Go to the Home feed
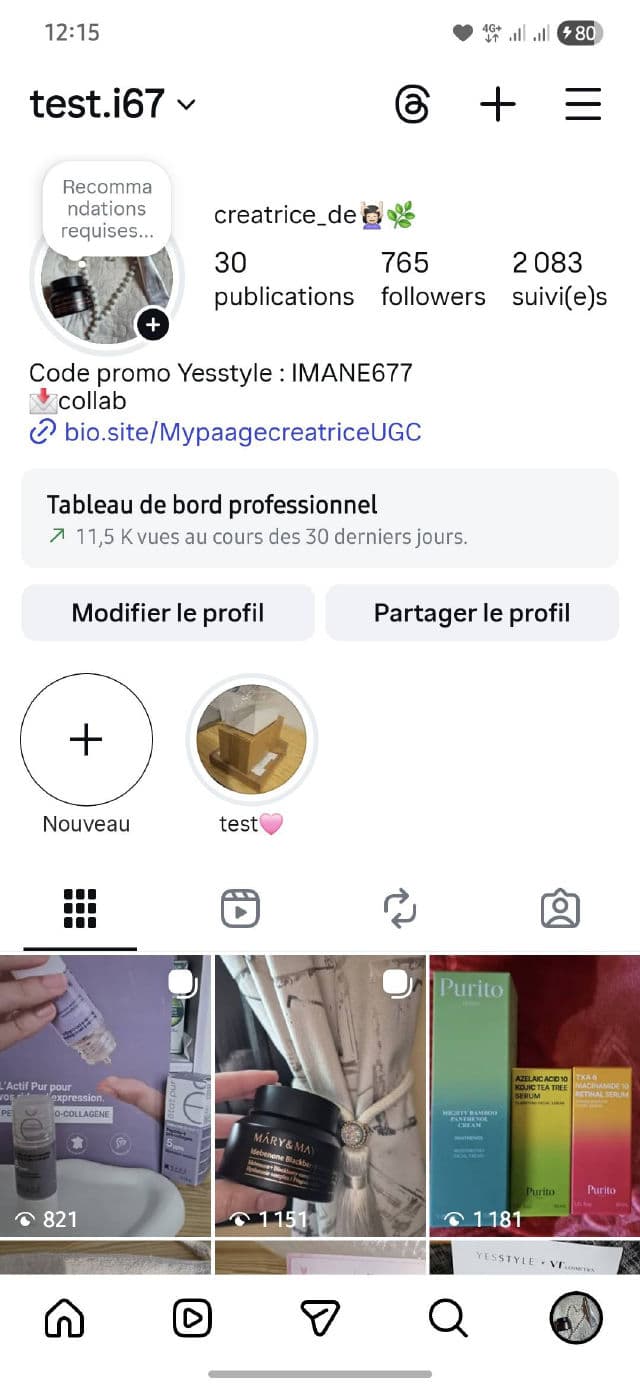Screen dimensions: 640x1387 (x=65, y=1319)
